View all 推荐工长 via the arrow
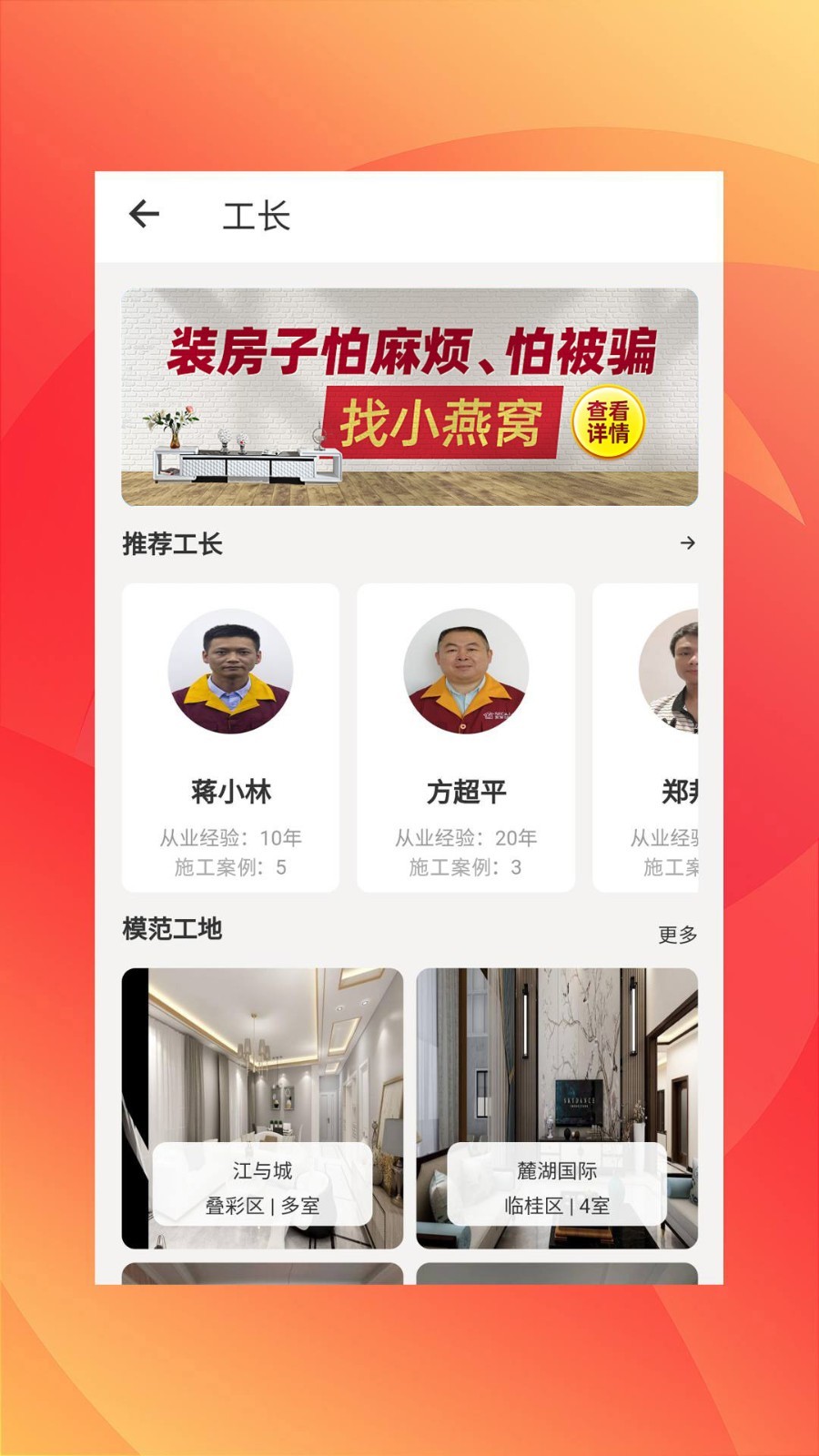This screenshot has height=1456, width=819. 687,543
